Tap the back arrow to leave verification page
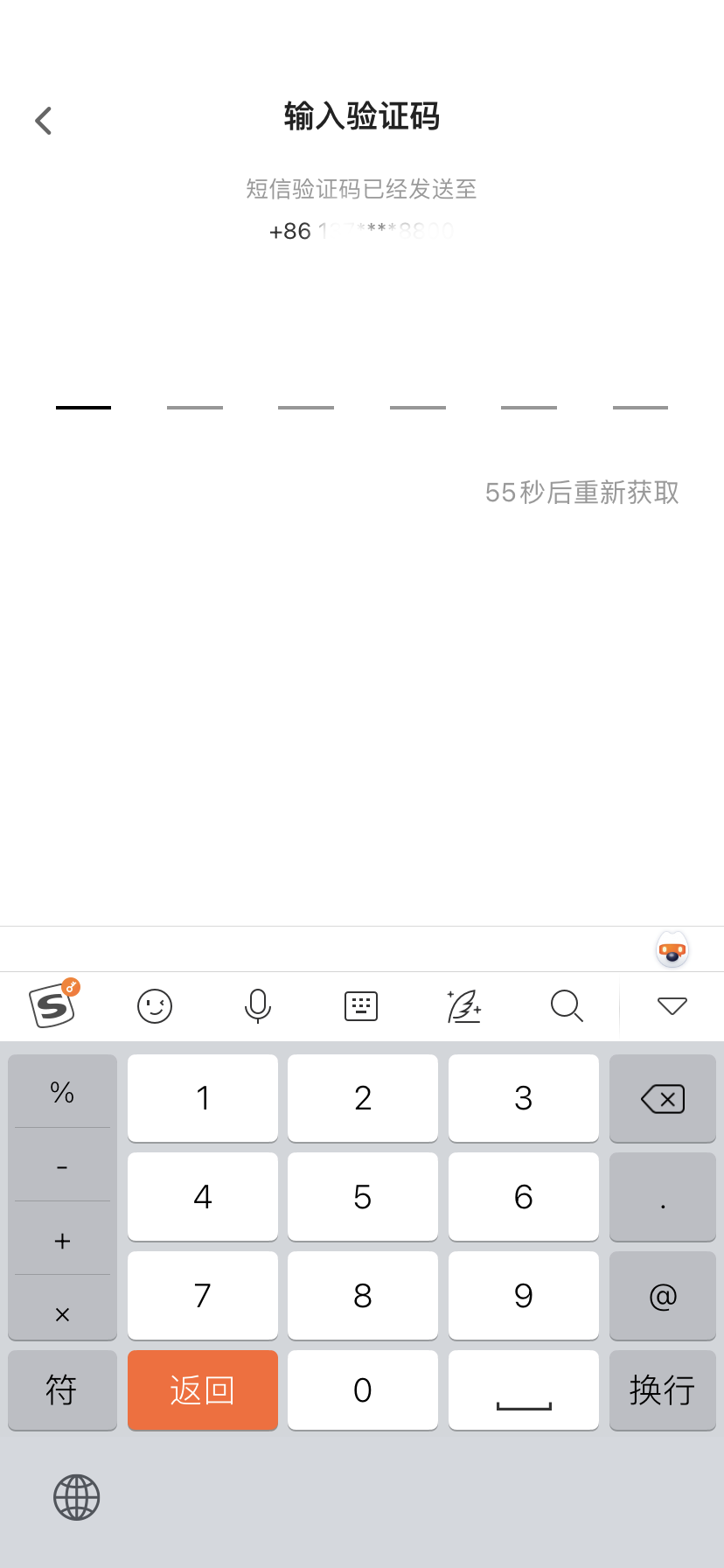Image resolution: width=724 pixels, height=1568 pixels. [43, 120]
